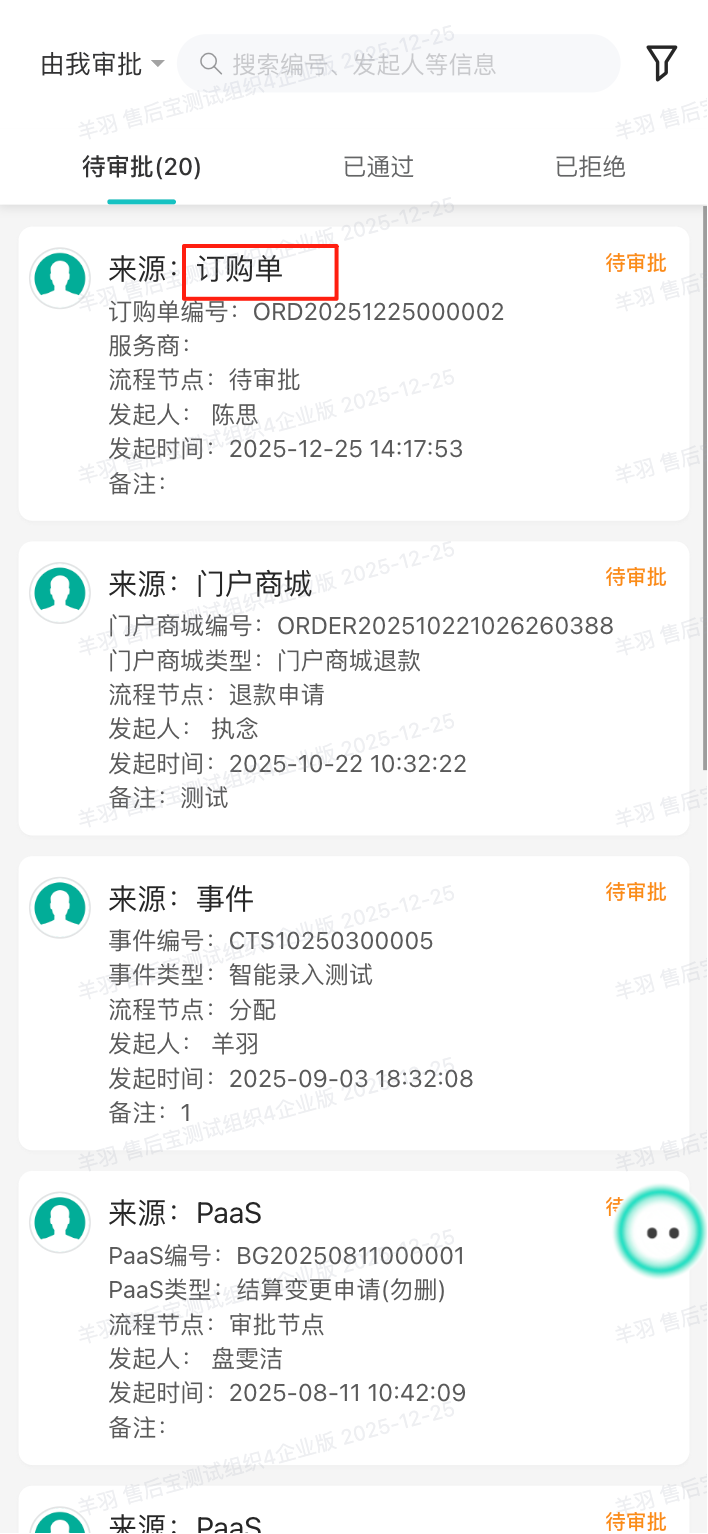Open the 由我审批 dropdown

[101, 65]
